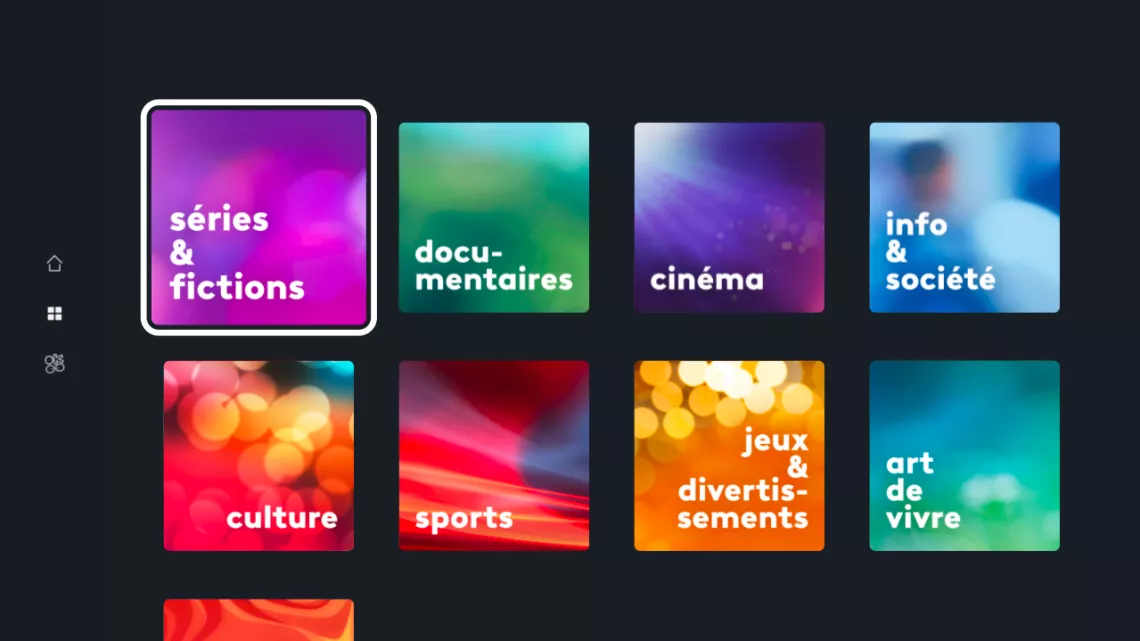The height and width of the screenshot is (641, 1140).
Task: Open the channels icon in sidebar
Action: [55, 364]
